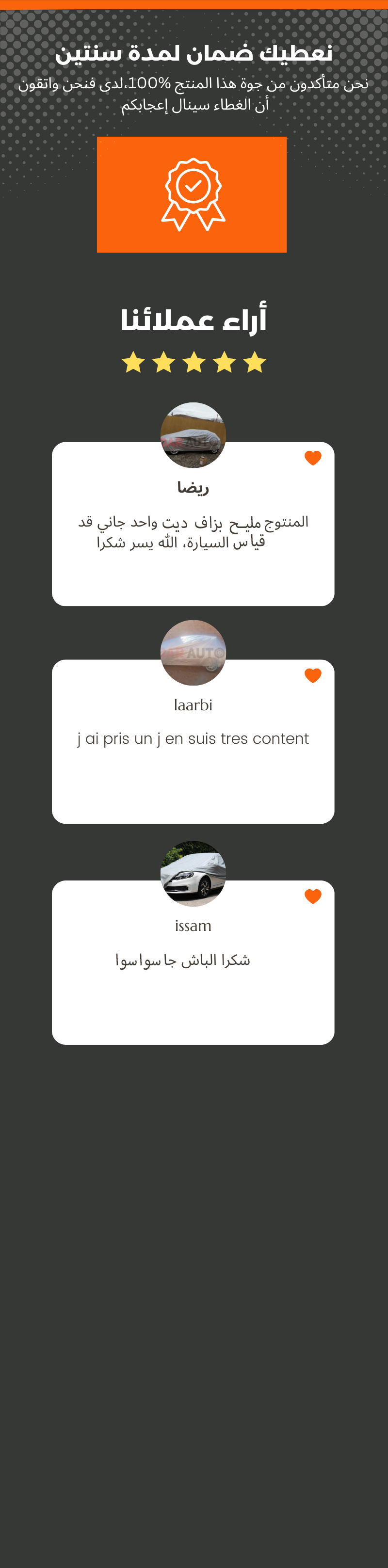The image size is (388, 1568).
Task: Tap the heart icon on ريضا's review
Action: (312, 458)
